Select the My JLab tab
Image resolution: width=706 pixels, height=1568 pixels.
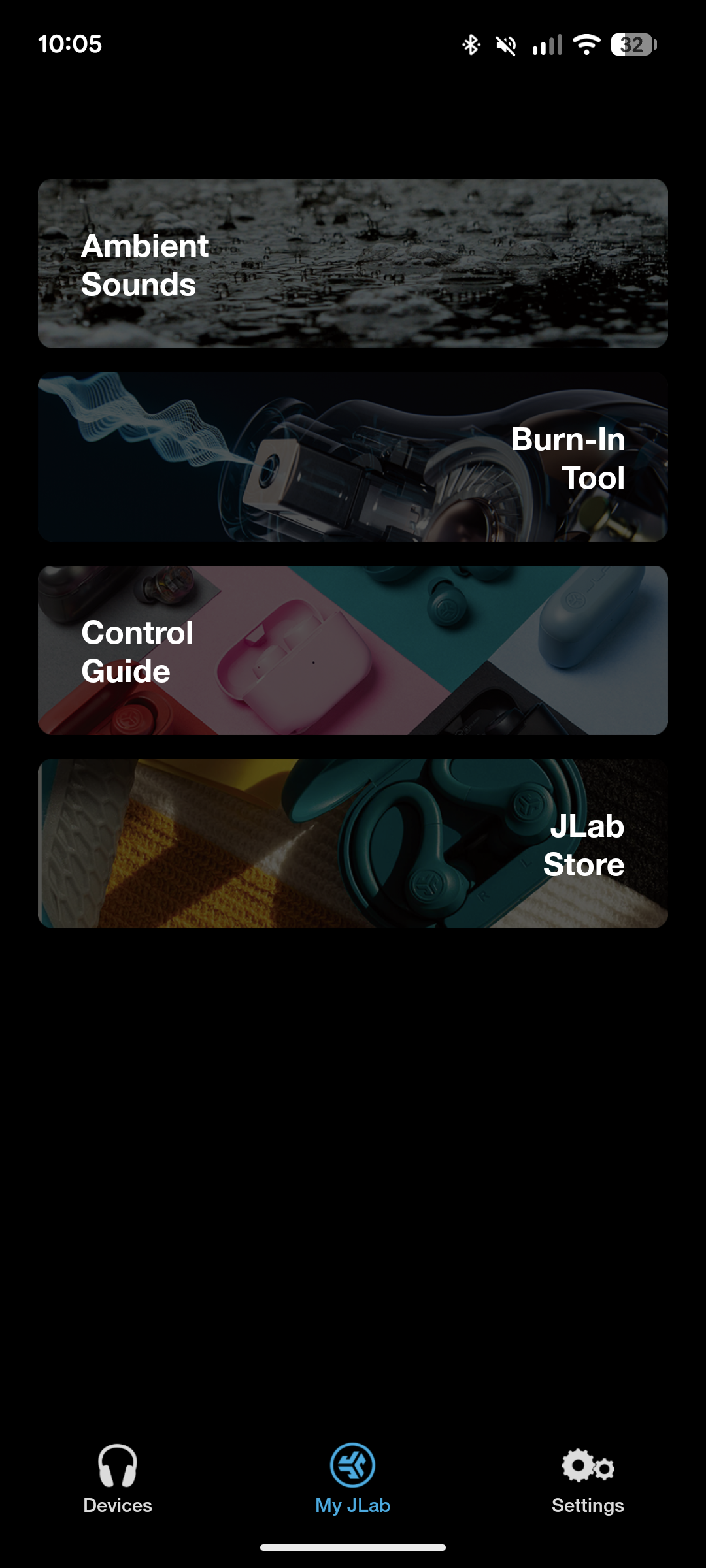pos(353,1479)
